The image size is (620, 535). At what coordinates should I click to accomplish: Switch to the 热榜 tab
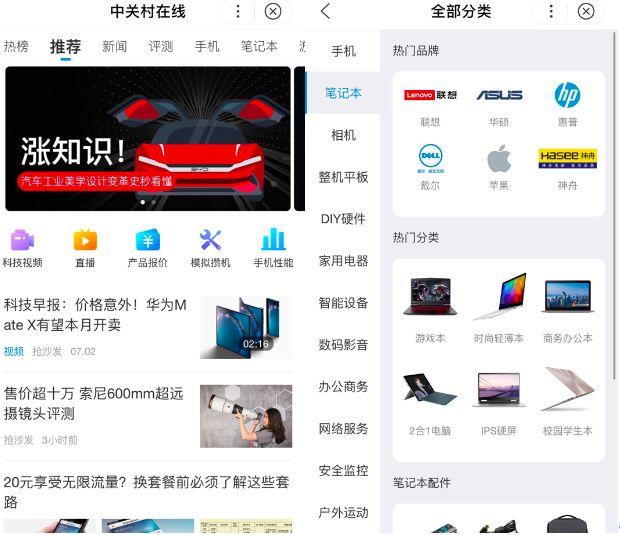16,46
